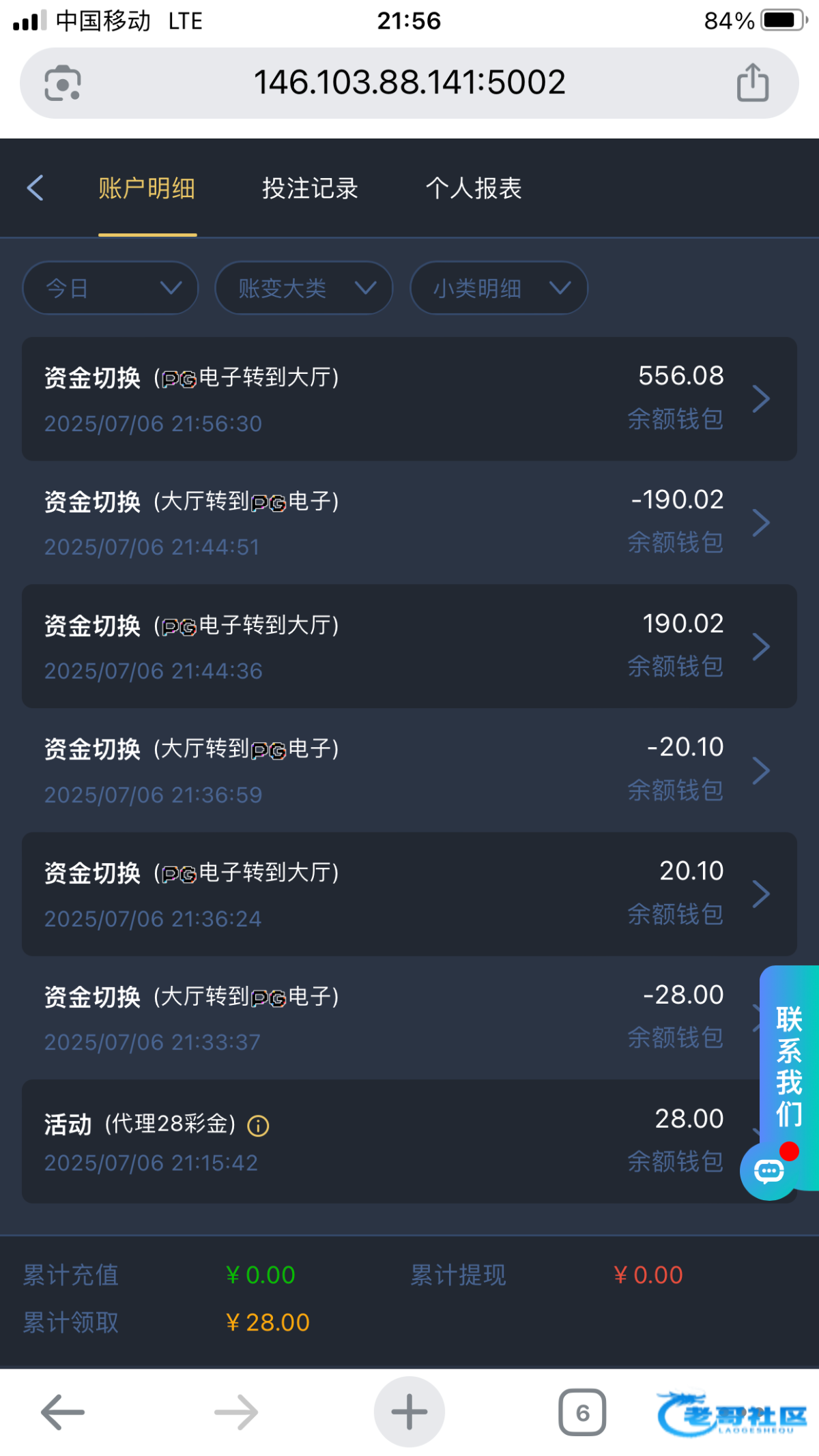Open the -190.02 transfer record

(x=409, y=523)
